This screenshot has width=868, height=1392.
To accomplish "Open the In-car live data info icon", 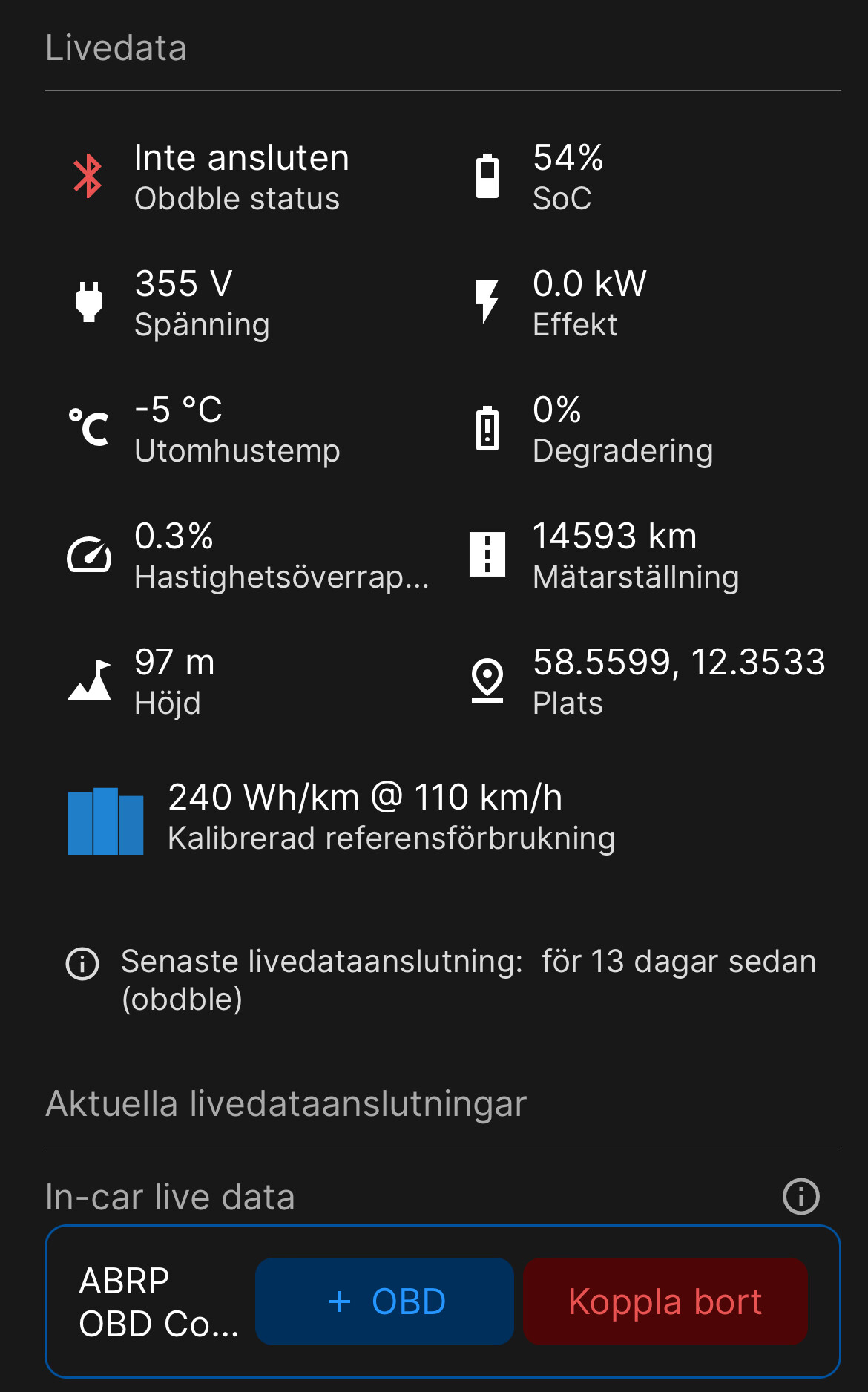I will point(801,1196).
